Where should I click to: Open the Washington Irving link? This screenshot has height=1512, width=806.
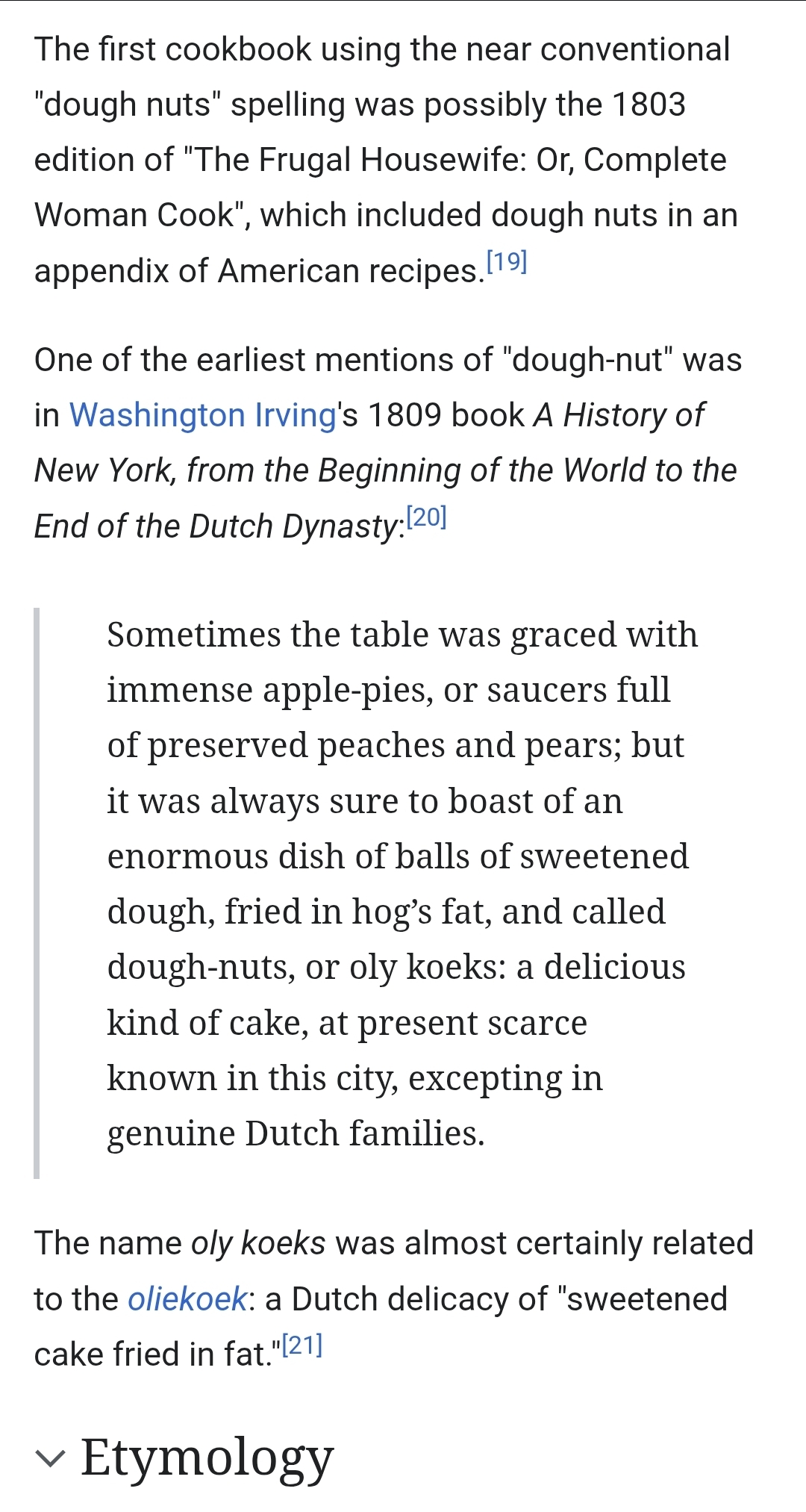coord(202,415)
